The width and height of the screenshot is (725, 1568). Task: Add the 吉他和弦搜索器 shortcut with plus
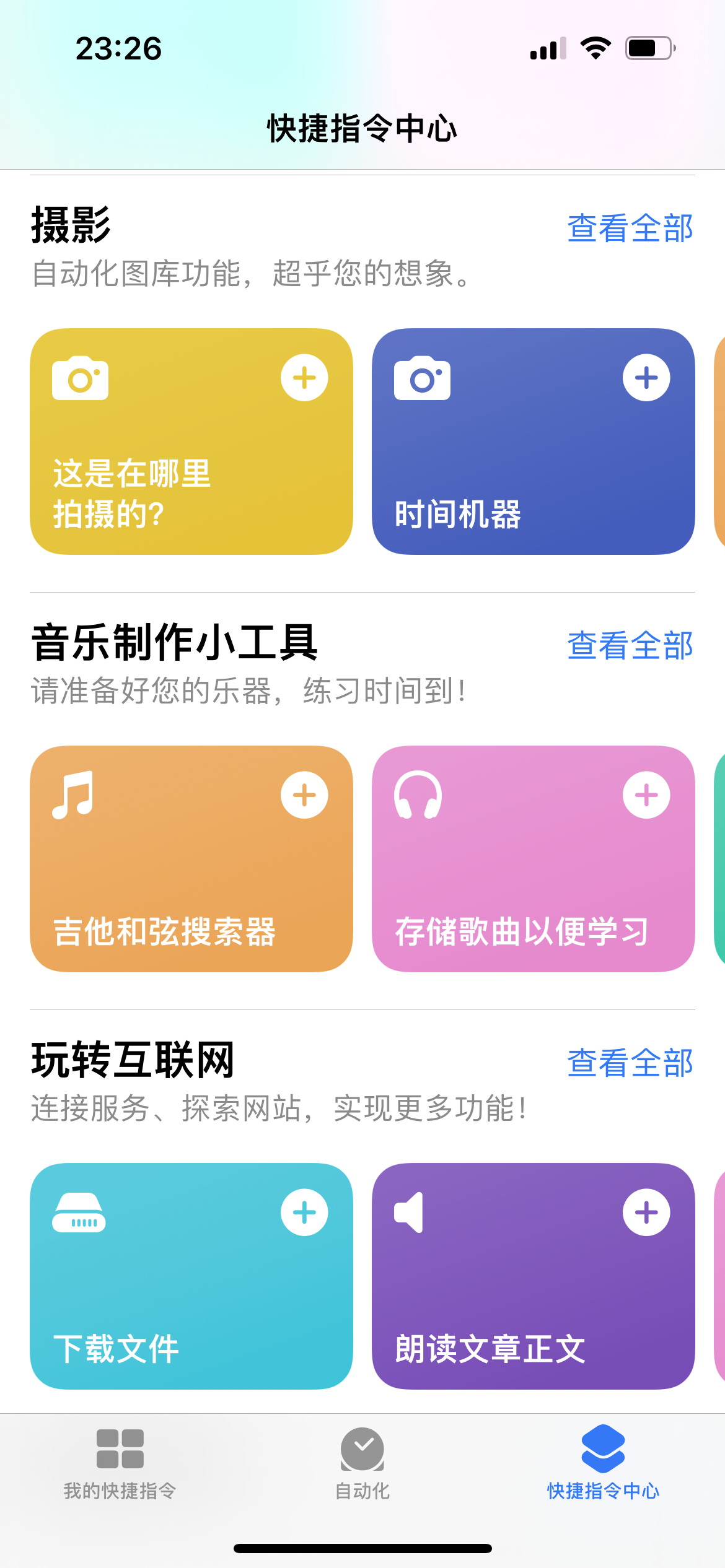click(304, 795)
